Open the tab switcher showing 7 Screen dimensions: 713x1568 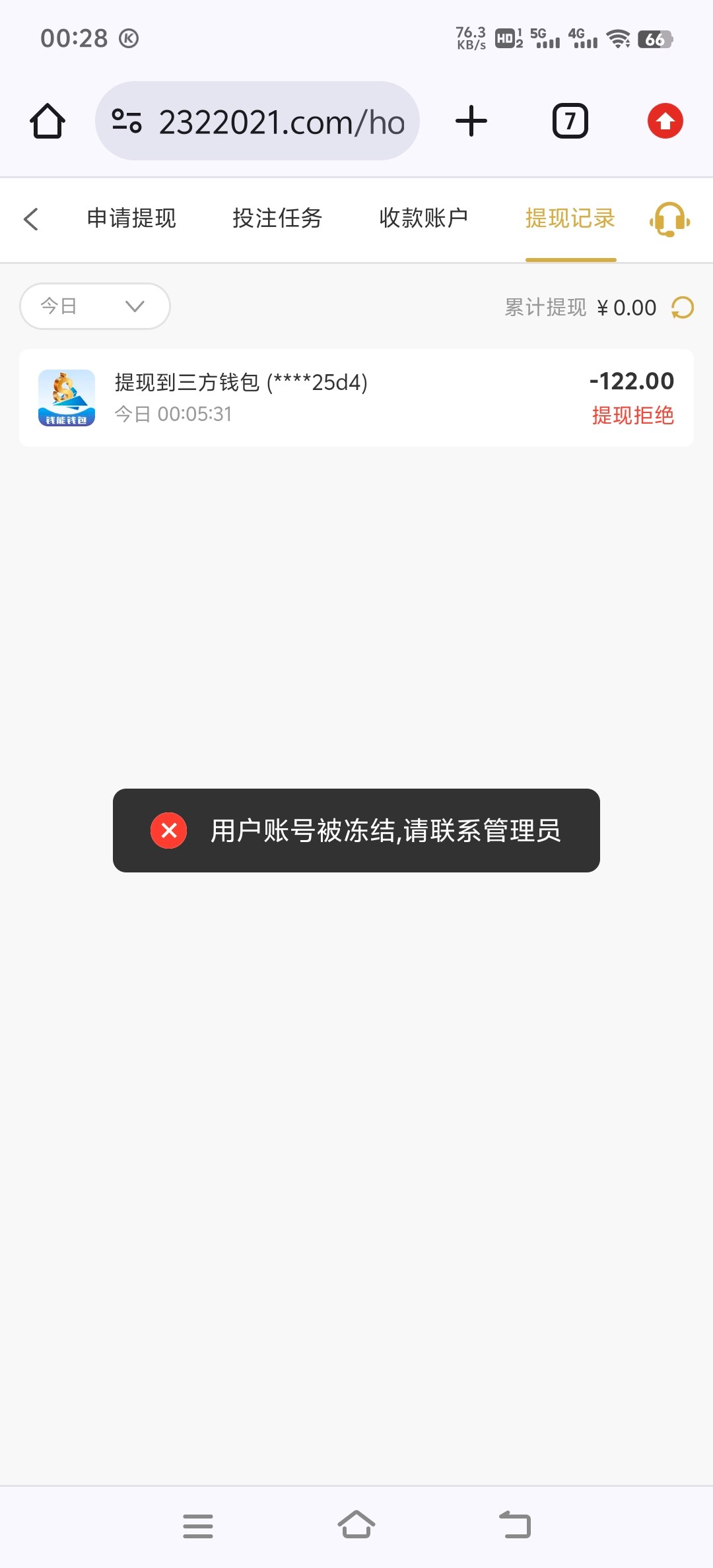(570, 121)
